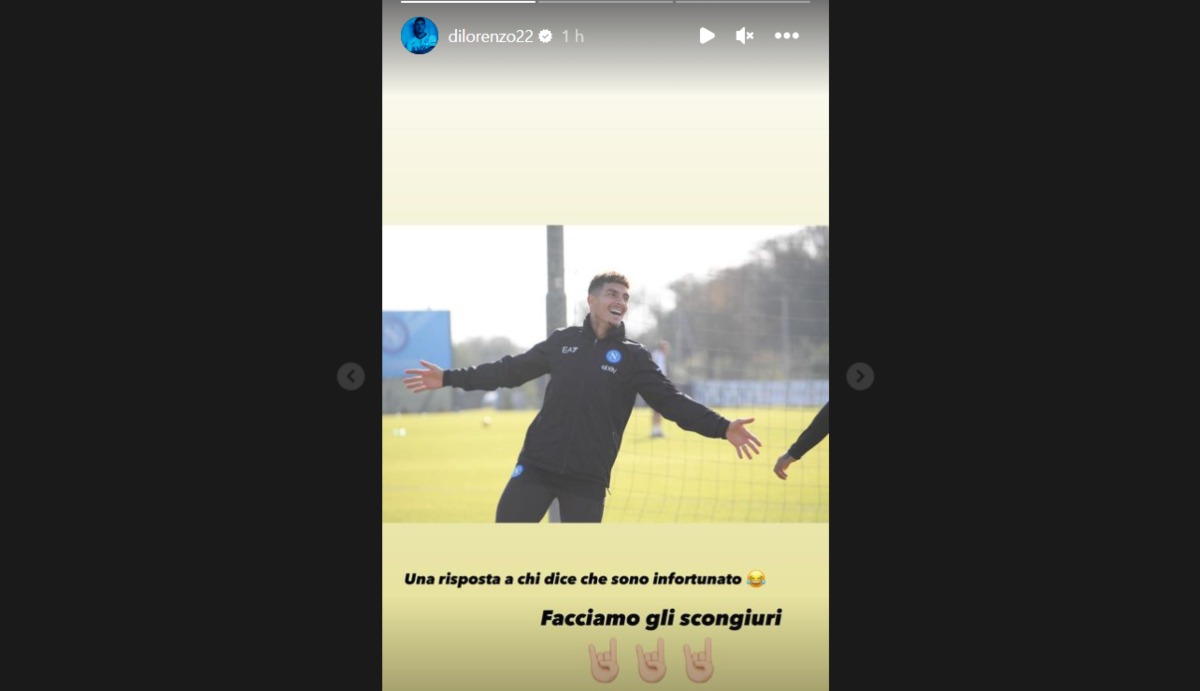
Task: Tap the dilorenzo22 username
Action: (x=490, y=36)
